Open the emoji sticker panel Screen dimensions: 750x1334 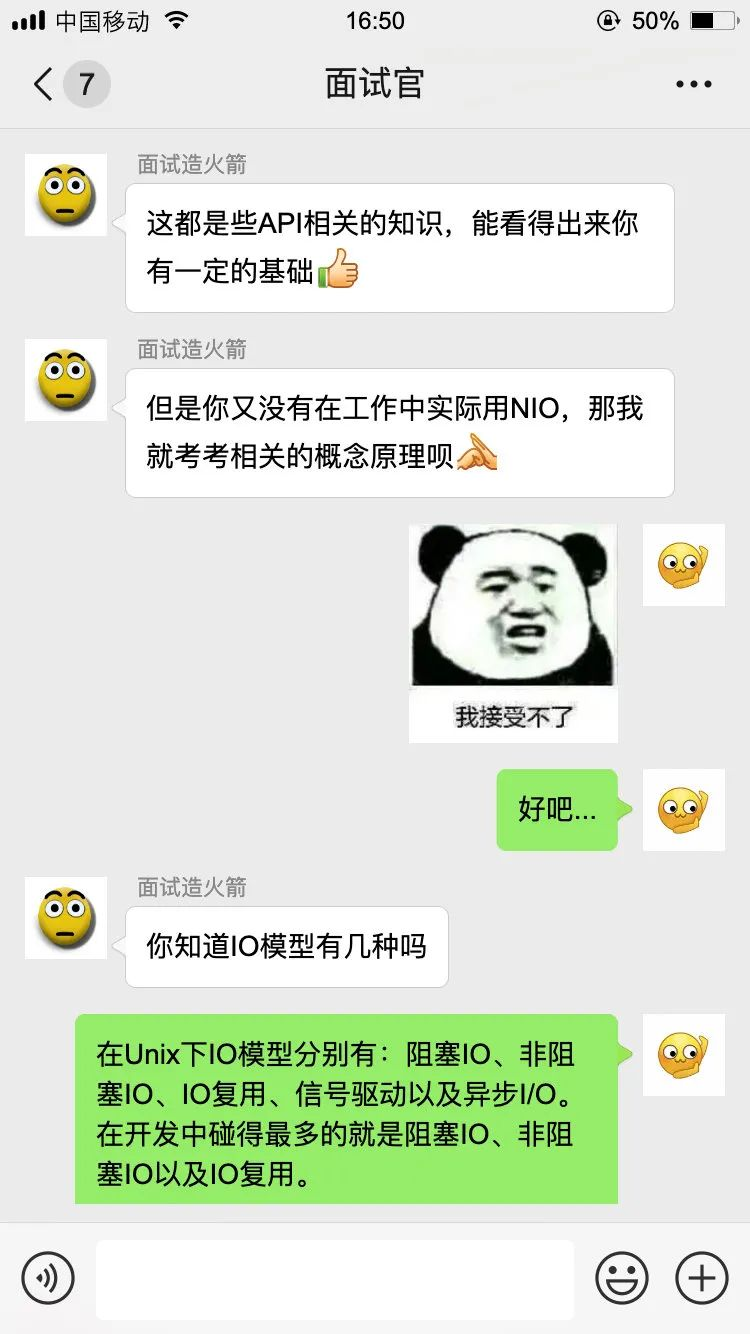pos(622,1278)
